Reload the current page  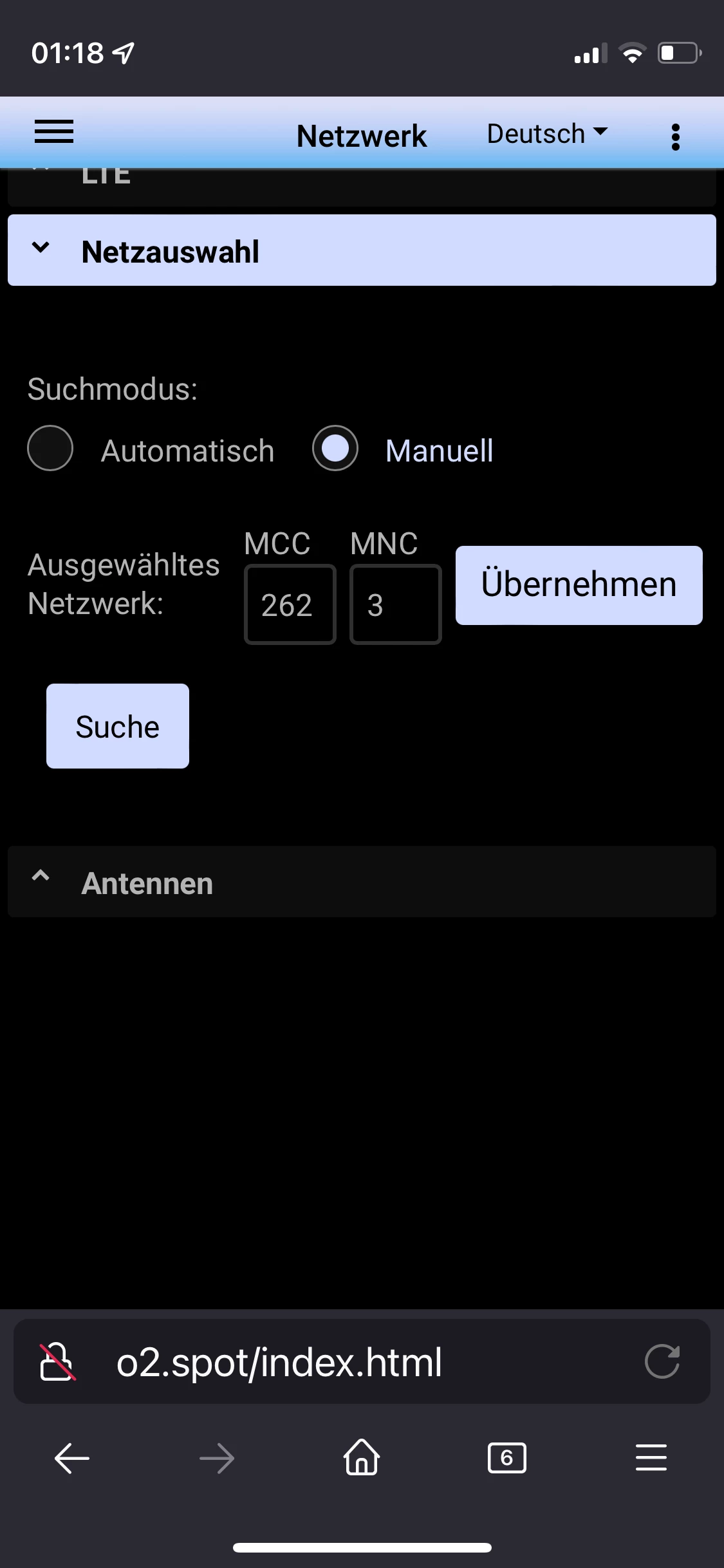662,1361
